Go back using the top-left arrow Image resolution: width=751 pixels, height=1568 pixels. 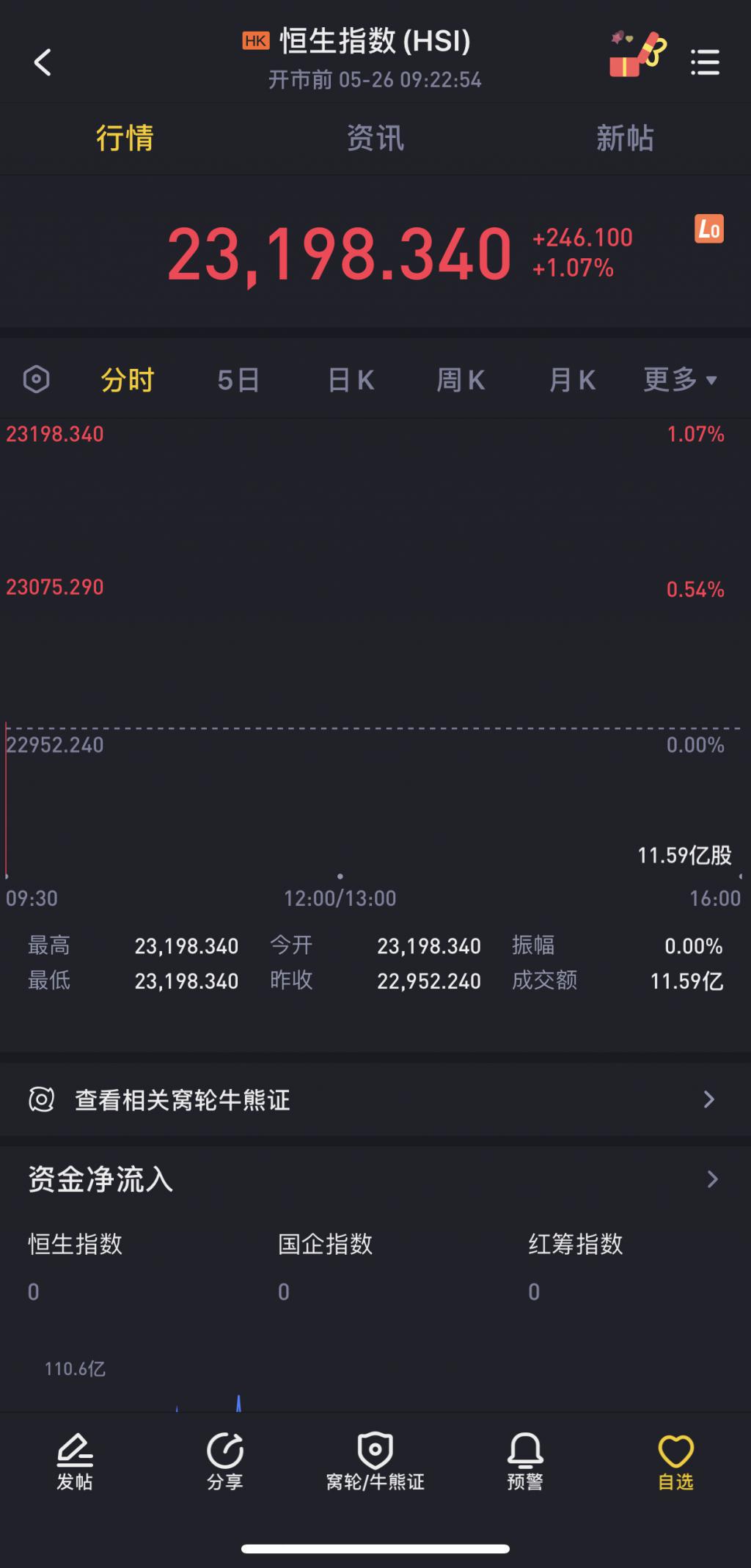coord(43,62)
